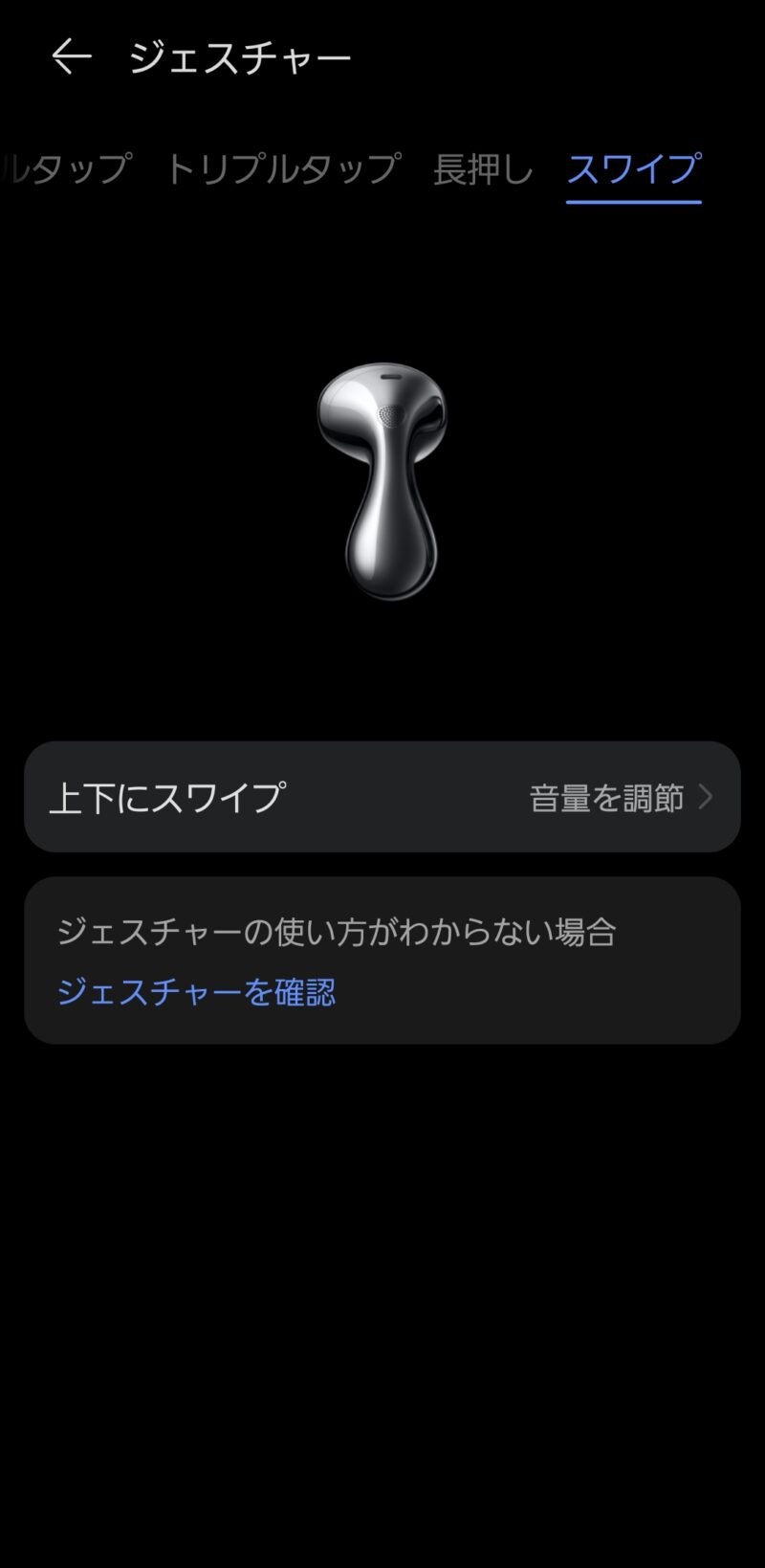
Task: Open the 上下にスワイプ setting row
Action: (x=382, y=797)
